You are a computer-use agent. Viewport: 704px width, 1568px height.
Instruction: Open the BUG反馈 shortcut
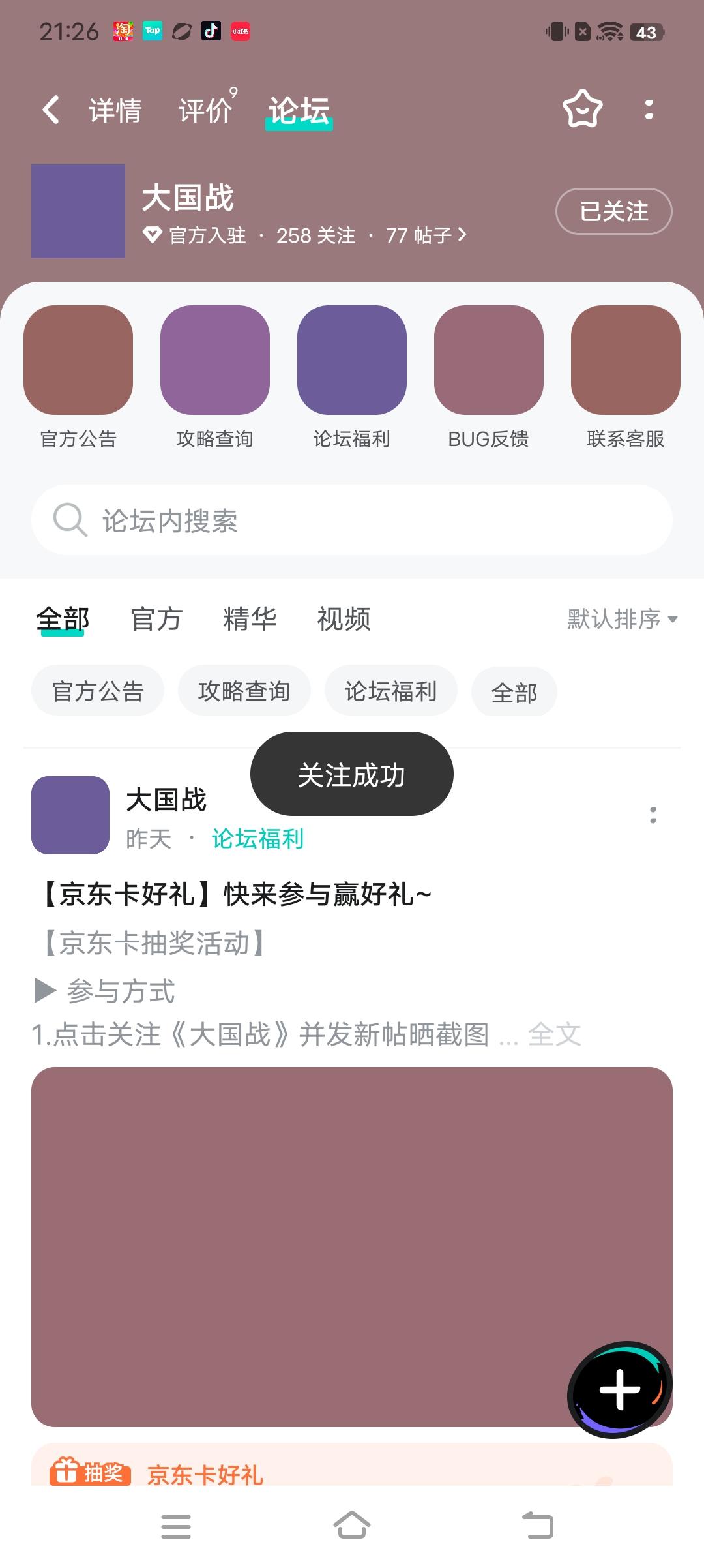488,360
